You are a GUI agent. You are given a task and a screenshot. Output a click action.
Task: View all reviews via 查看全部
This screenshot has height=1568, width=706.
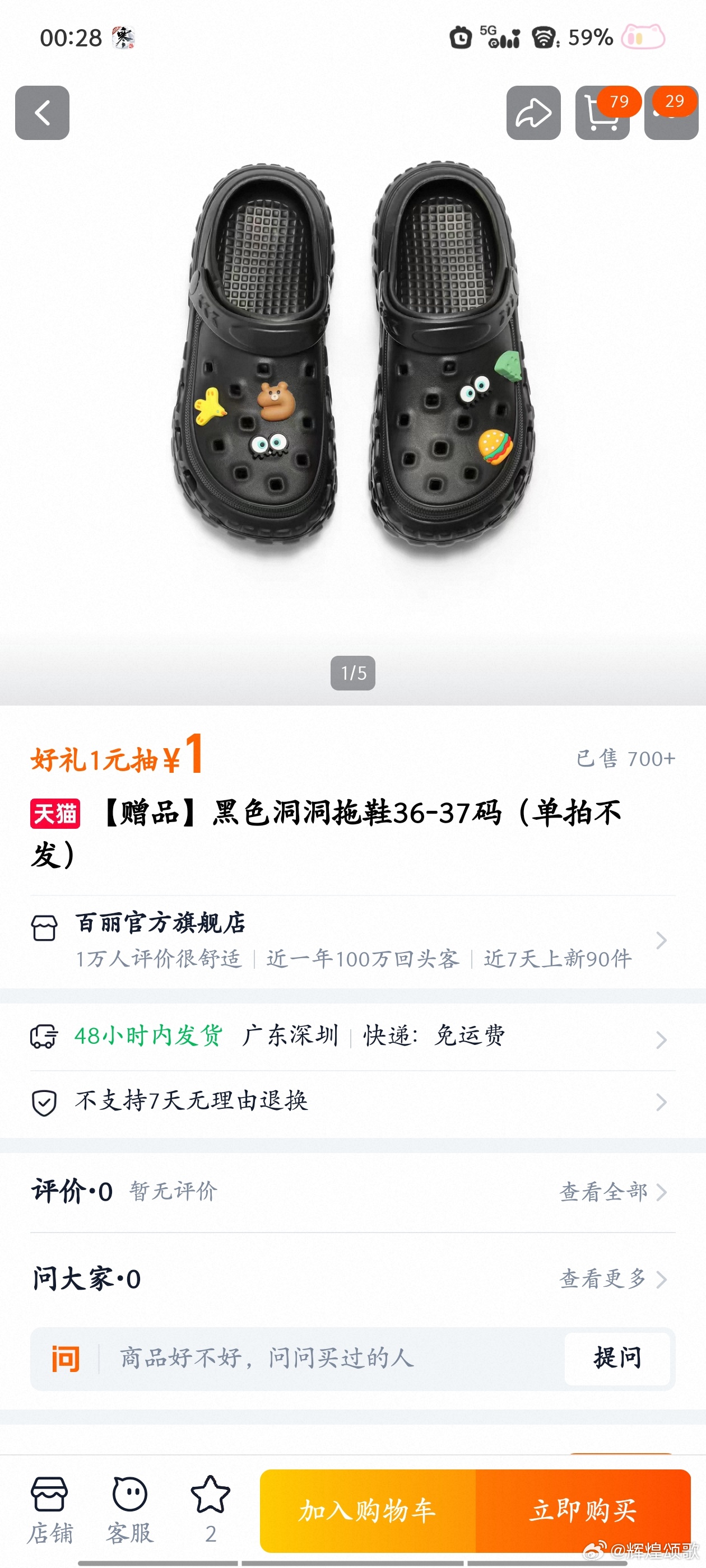(x=612, y=1191)
